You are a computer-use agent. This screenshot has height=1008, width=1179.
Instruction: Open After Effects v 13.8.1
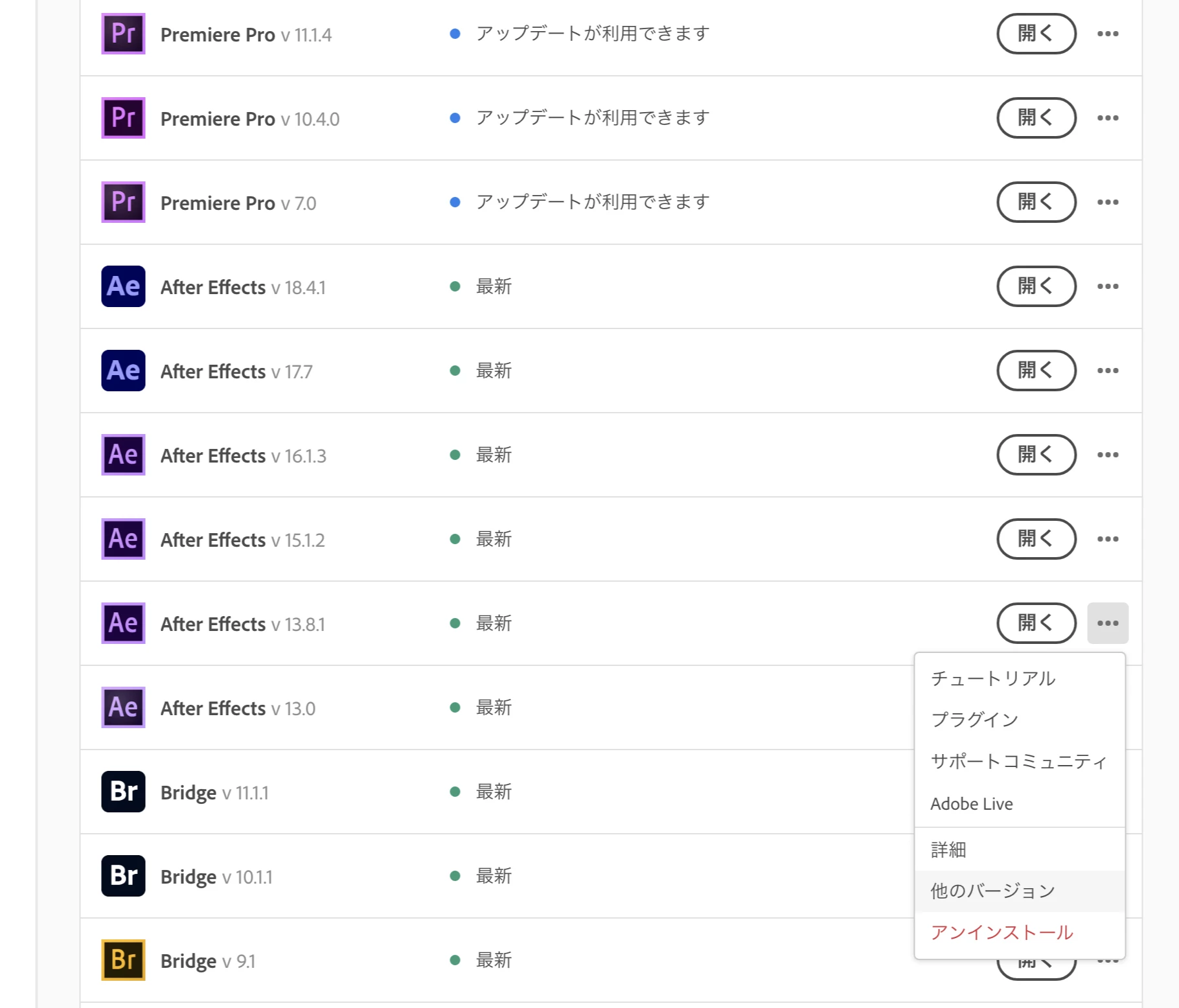click(1036, 623)
